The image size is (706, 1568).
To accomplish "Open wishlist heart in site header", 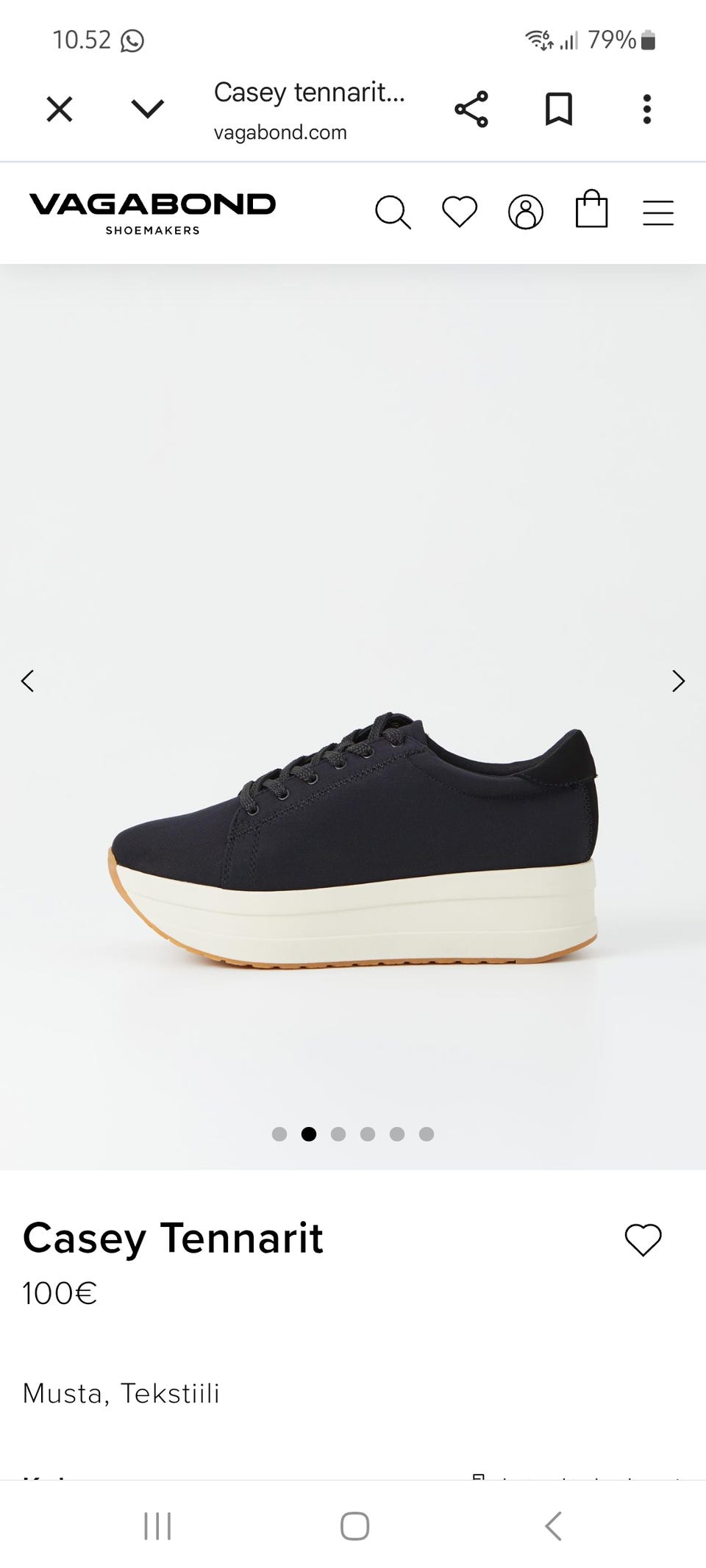I will pos(460,212).
